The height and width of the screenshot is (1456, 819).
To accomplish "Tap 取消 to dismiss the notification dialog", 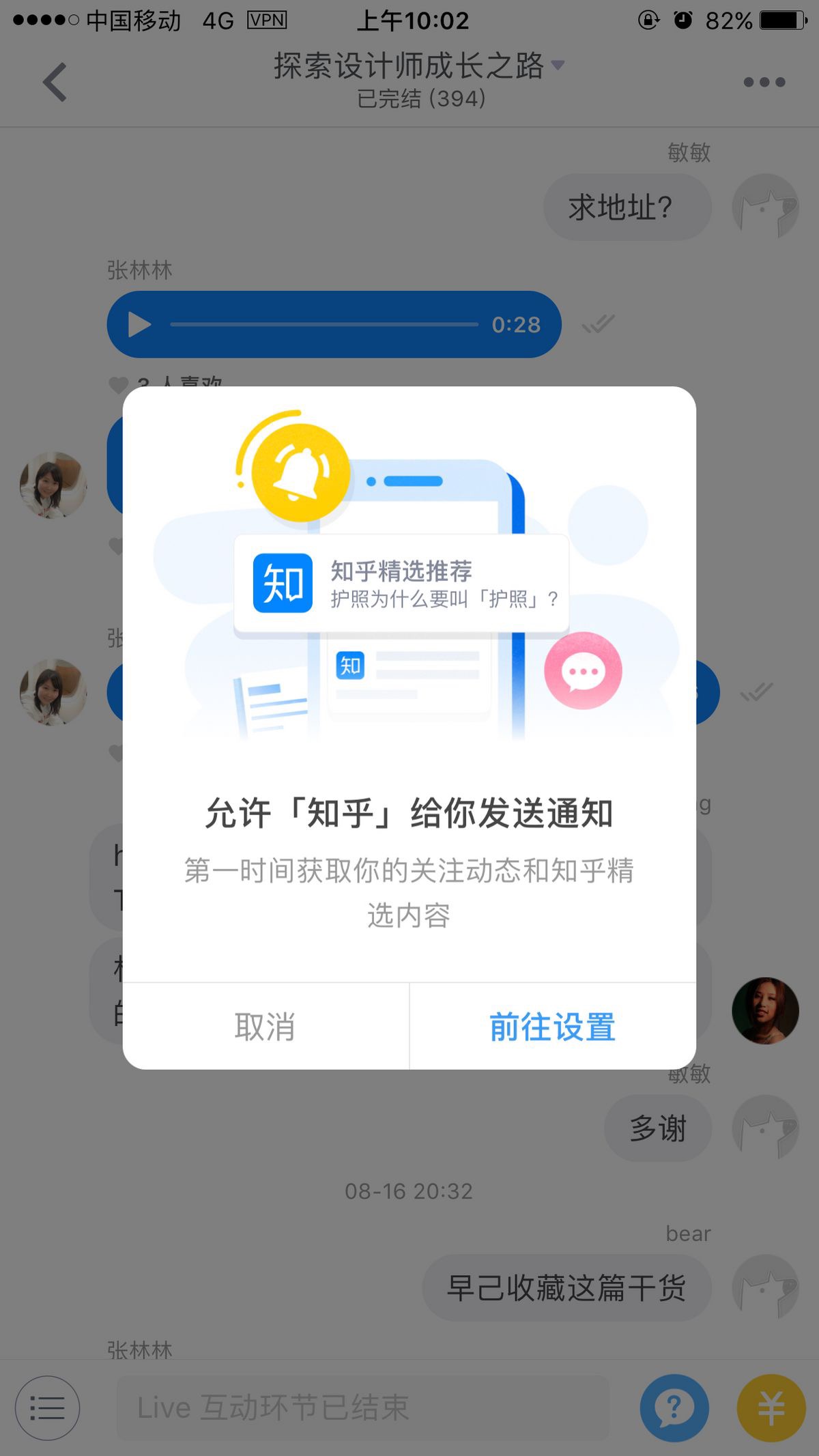I will pyautogui.click(x=265, y=1027).
